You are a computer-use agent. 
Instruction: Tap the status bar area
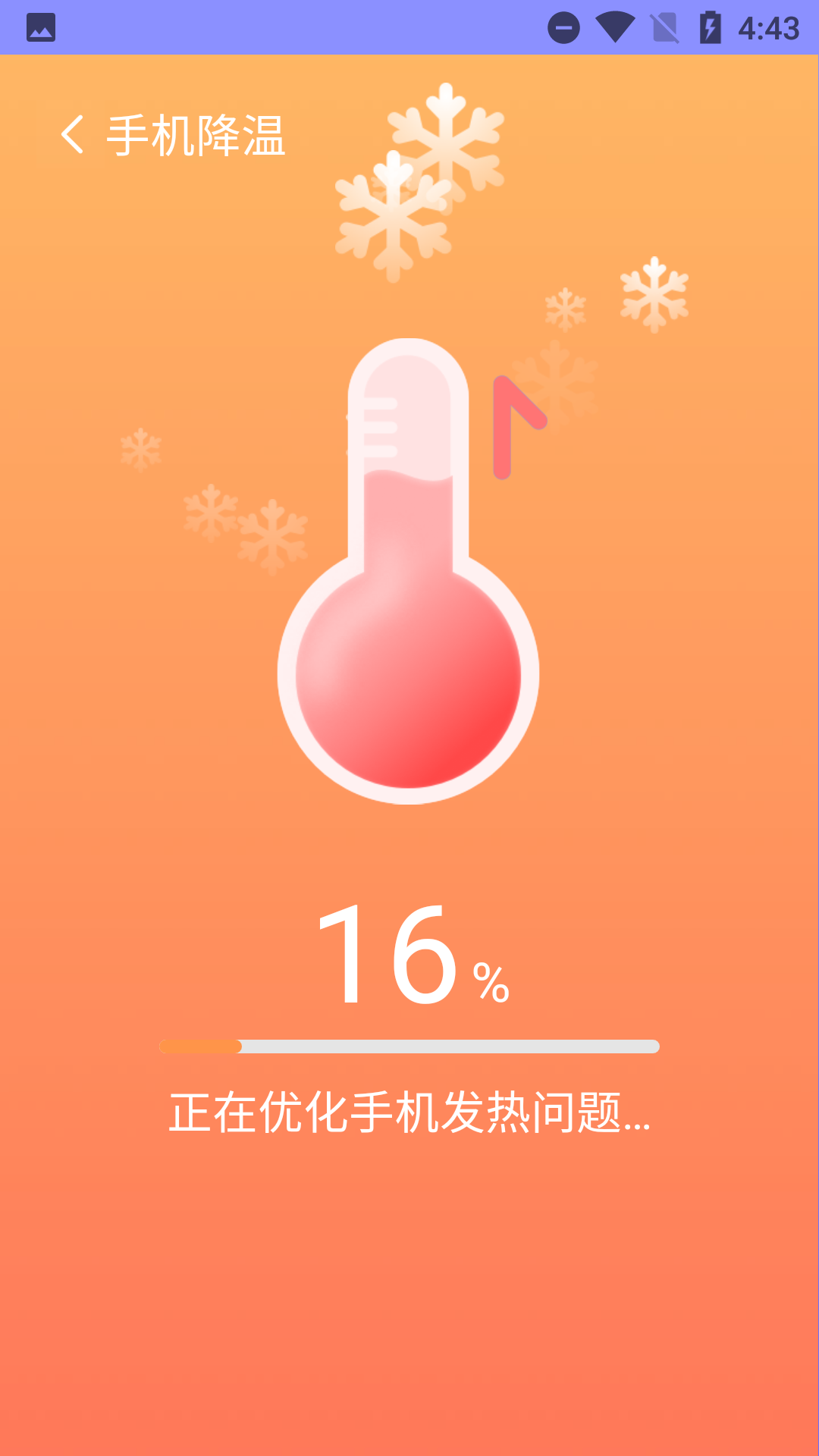click(409, 27)
